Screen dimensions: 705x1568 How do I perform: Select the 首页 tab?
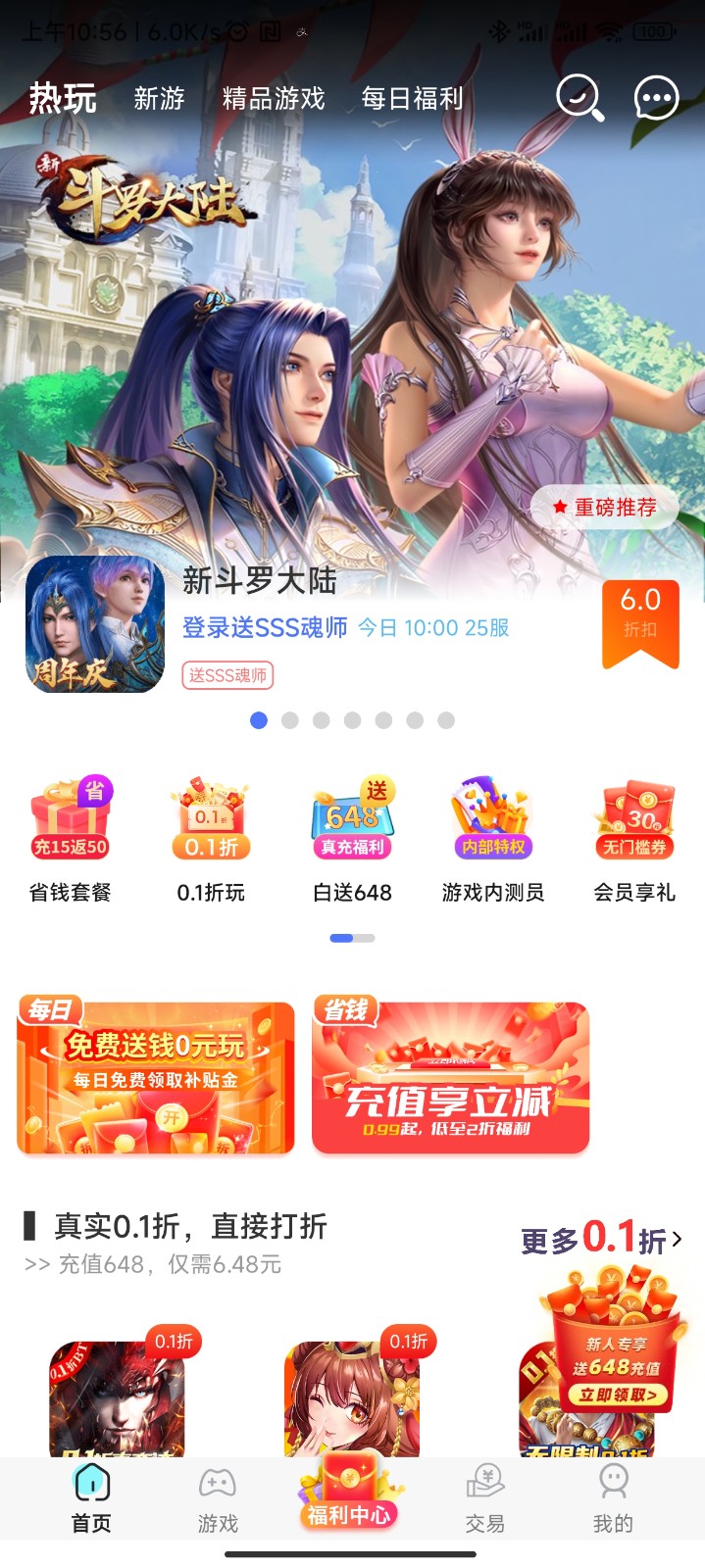pyautogui.click(x=91, y=1499)
